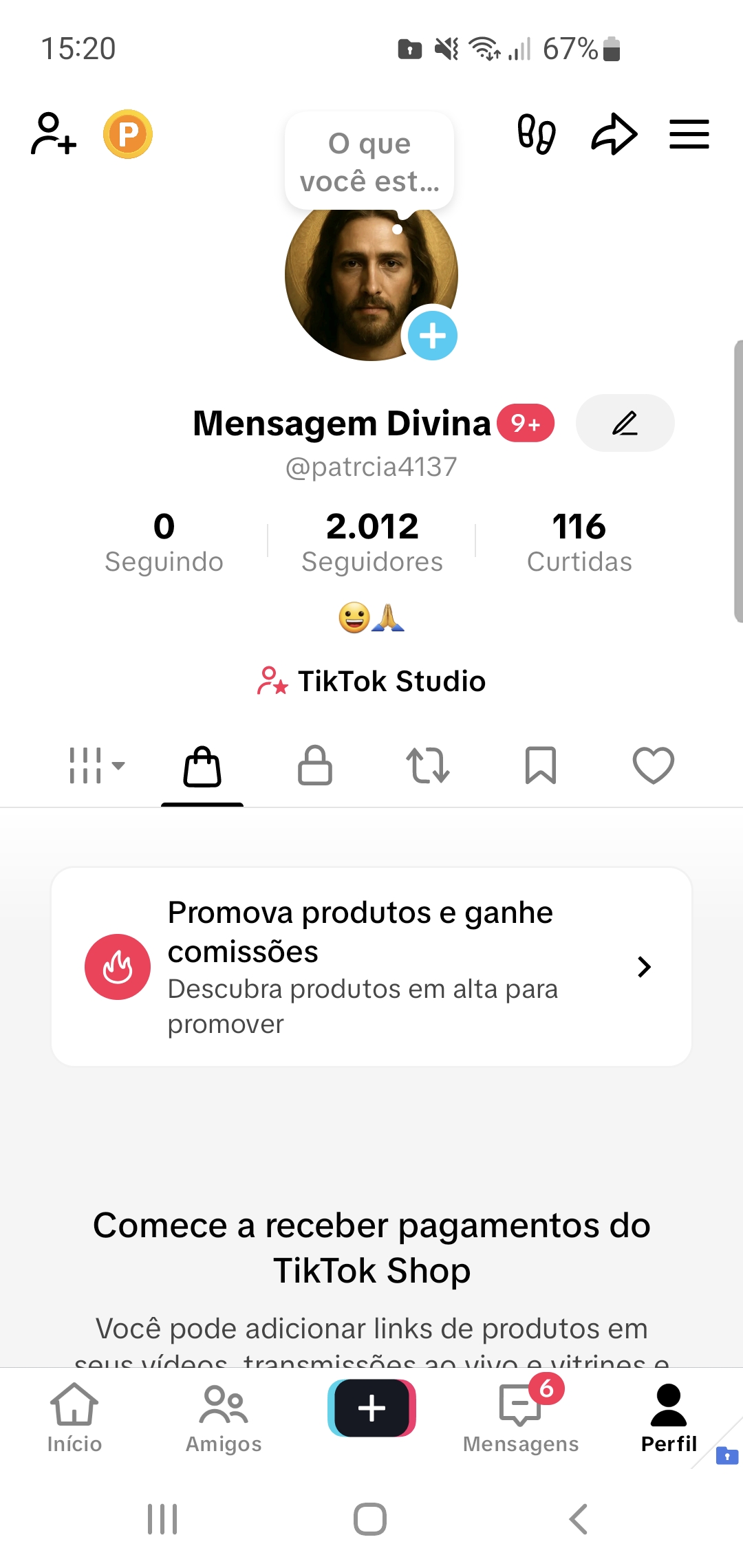The width and height of the screenshot is (743, 1568).
Task: View the 2.012 Seguidores list
Action: tap(372, 543)
